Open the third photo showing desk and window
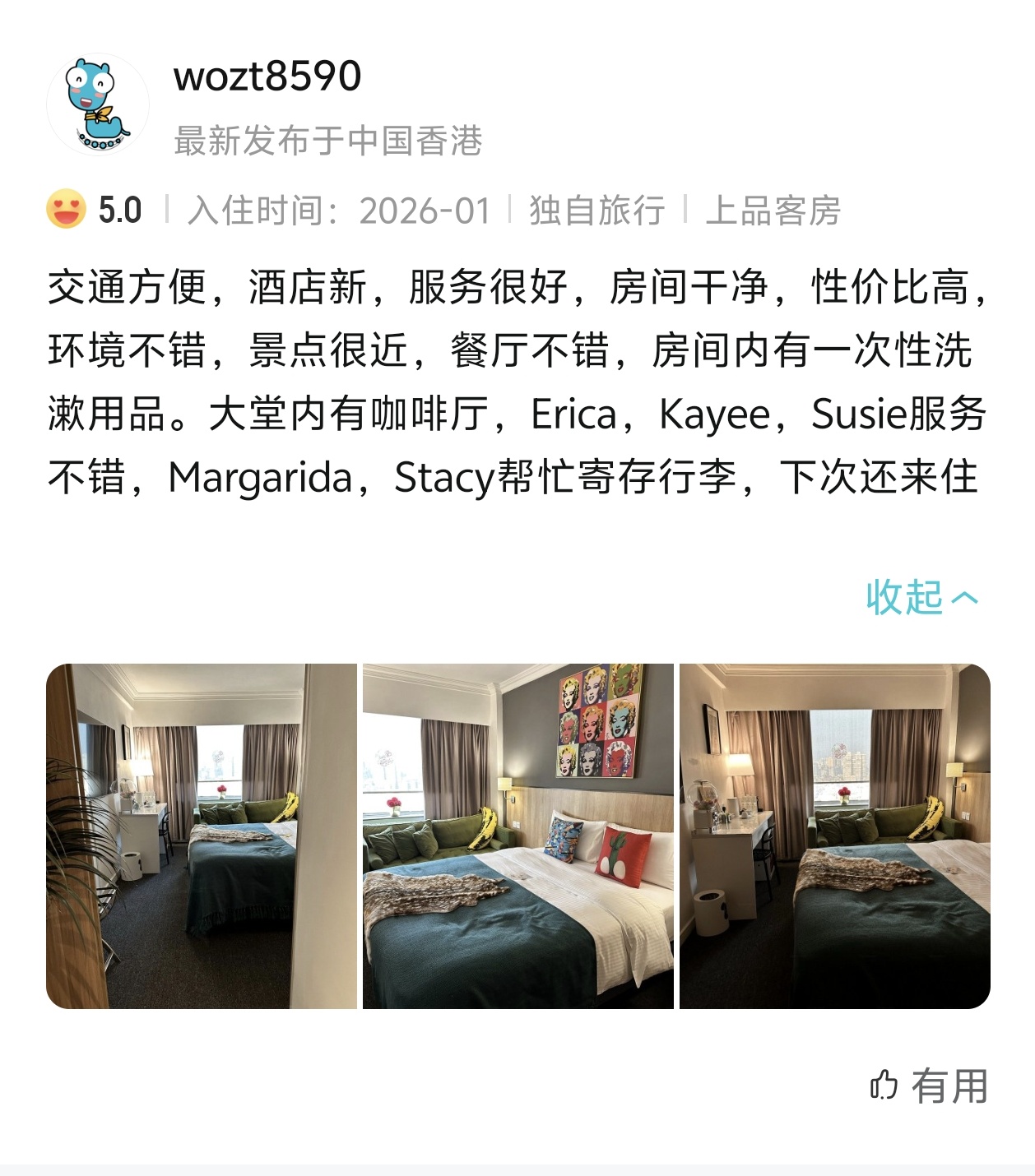This screenshot has width=1035, height=1176. pyautogui.click(x=834, y=836)
